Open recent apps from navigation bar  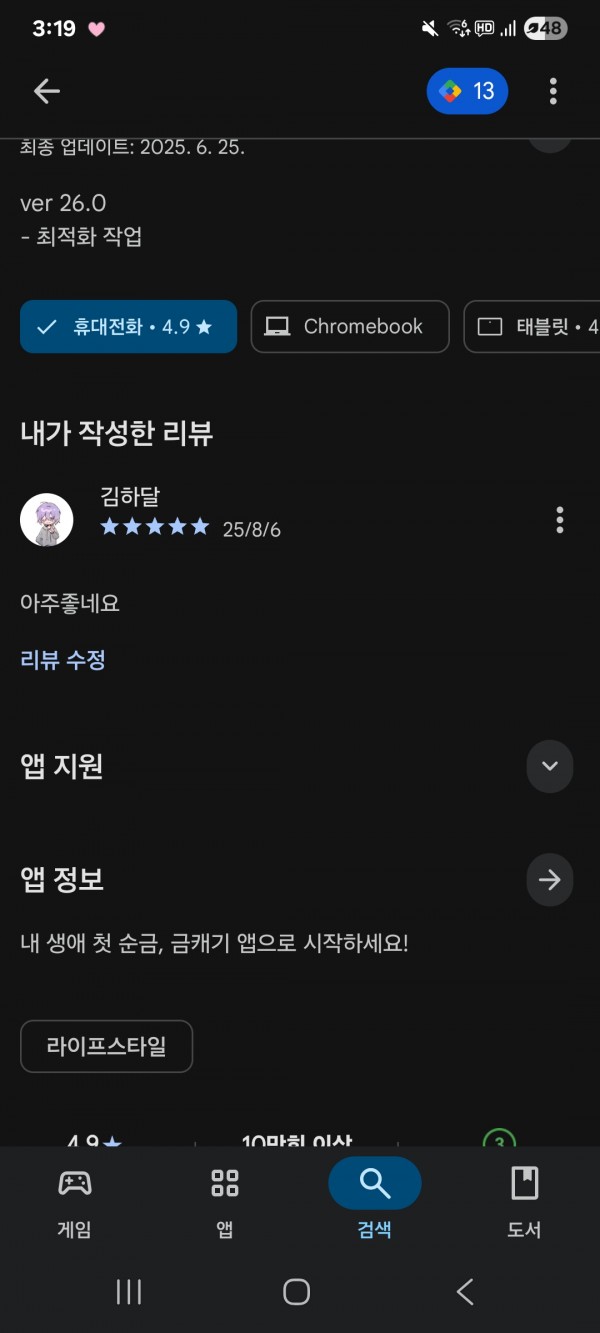[129, 1292]
